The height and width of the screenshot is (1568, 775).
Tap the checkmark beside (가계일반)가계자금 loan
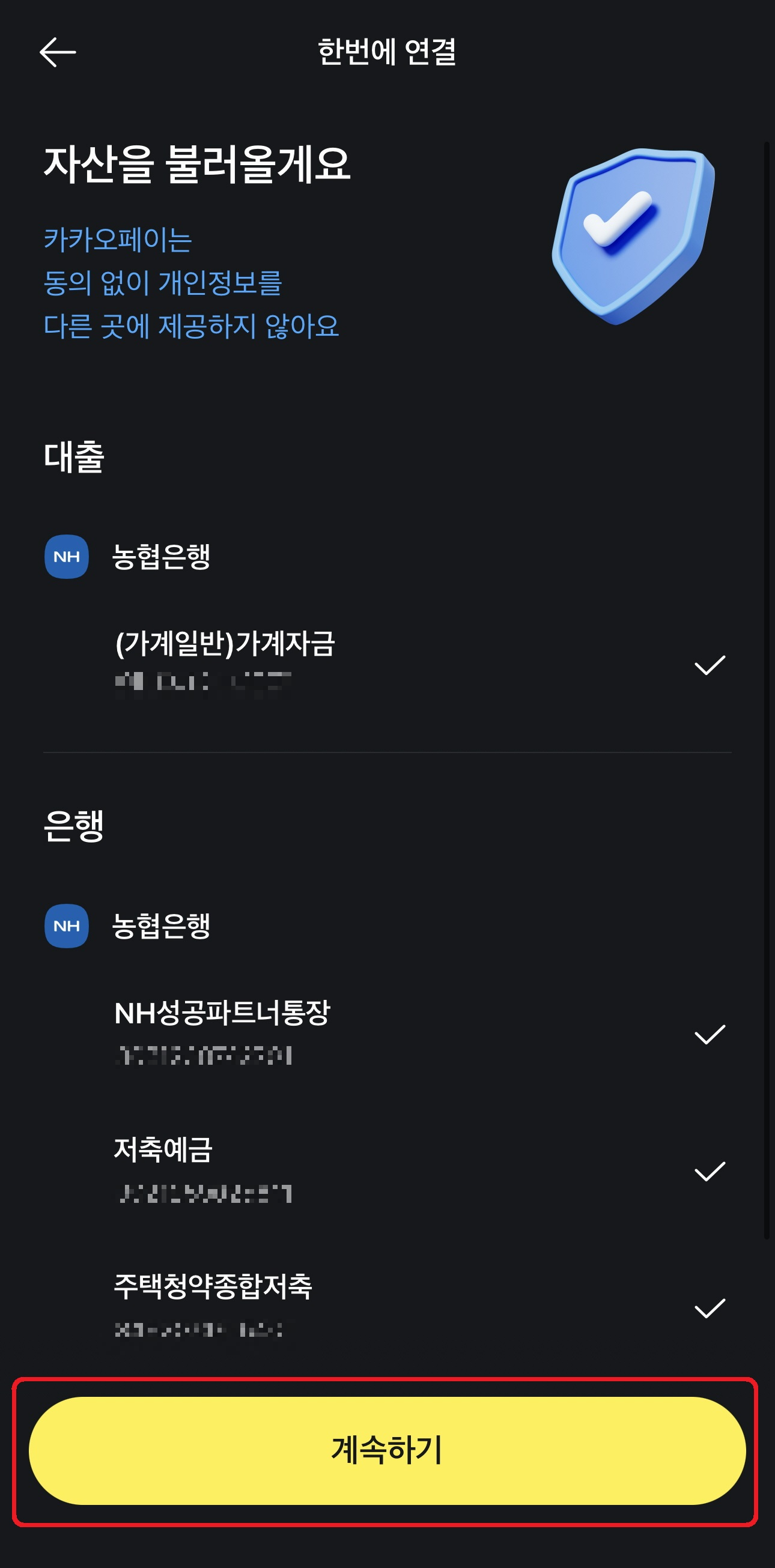[711, 666]
